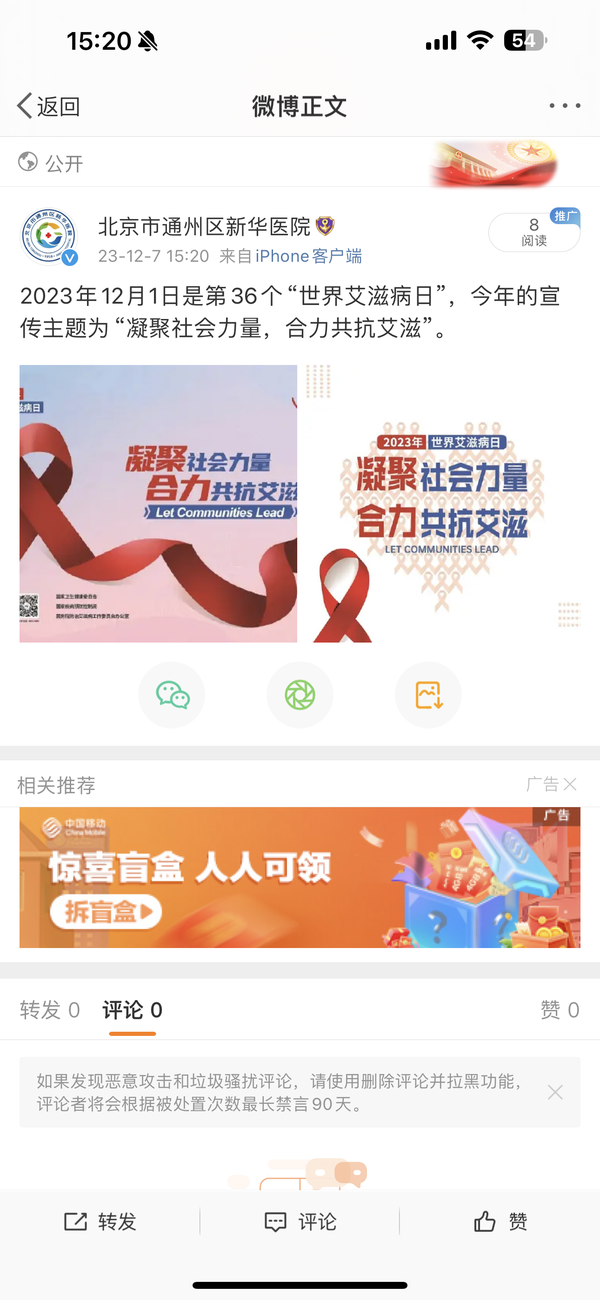The width and height of the screenshot is (600, 1300).
Task: Go back using the 返回 button
Action: (x=48, y=106)
